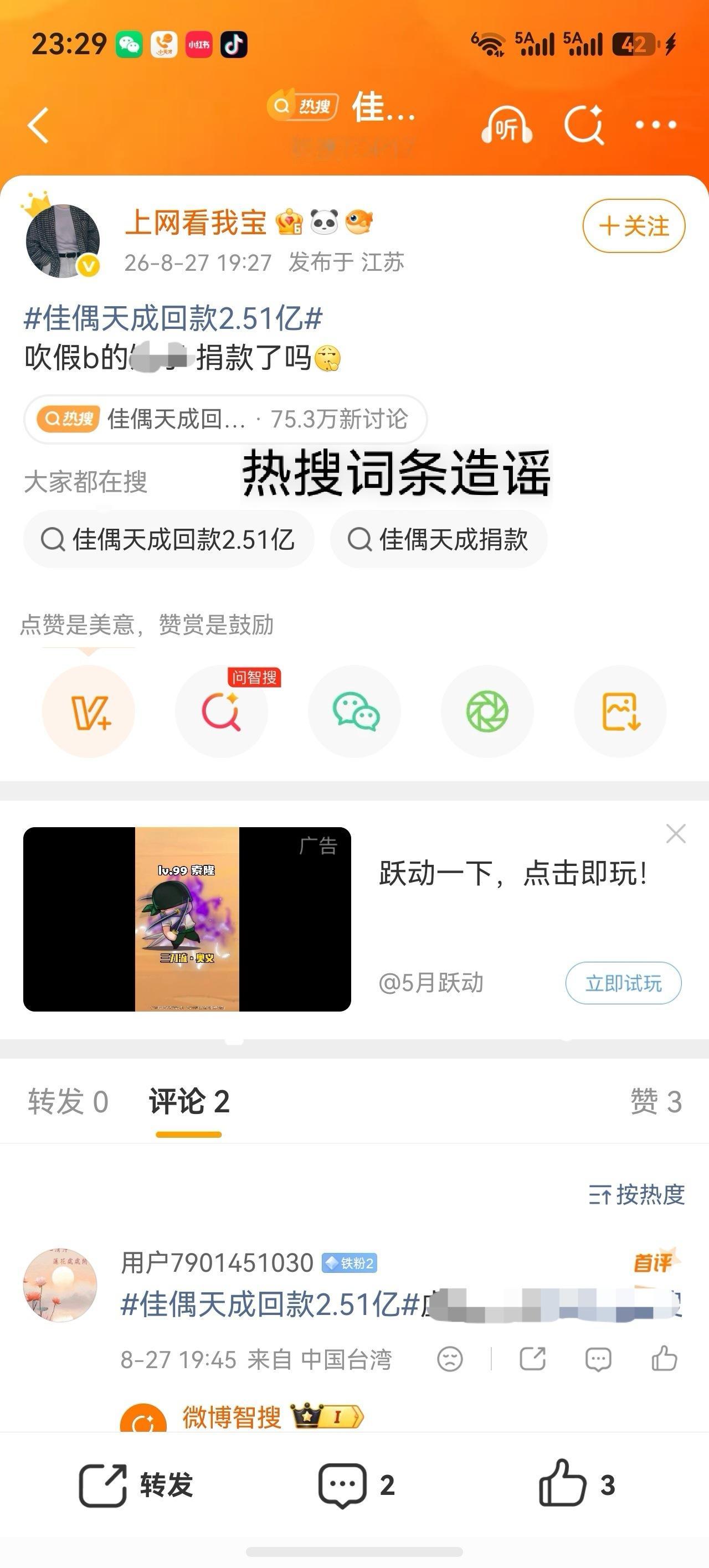
Task: Search suggestion 佳偶天成捐款
Action: click(x=439, y=539)
